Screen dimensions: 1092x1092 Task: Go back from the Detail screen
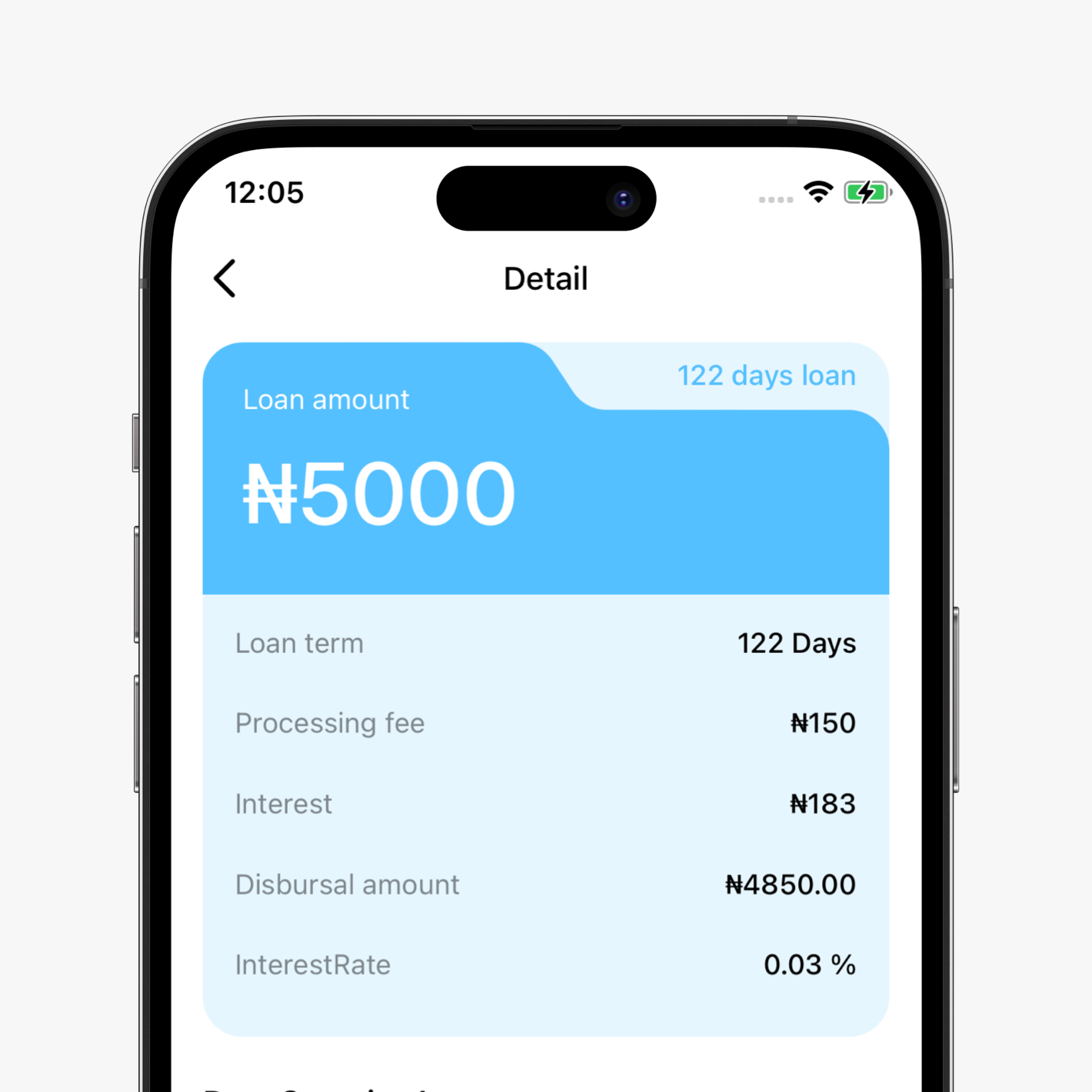[225, 278]
